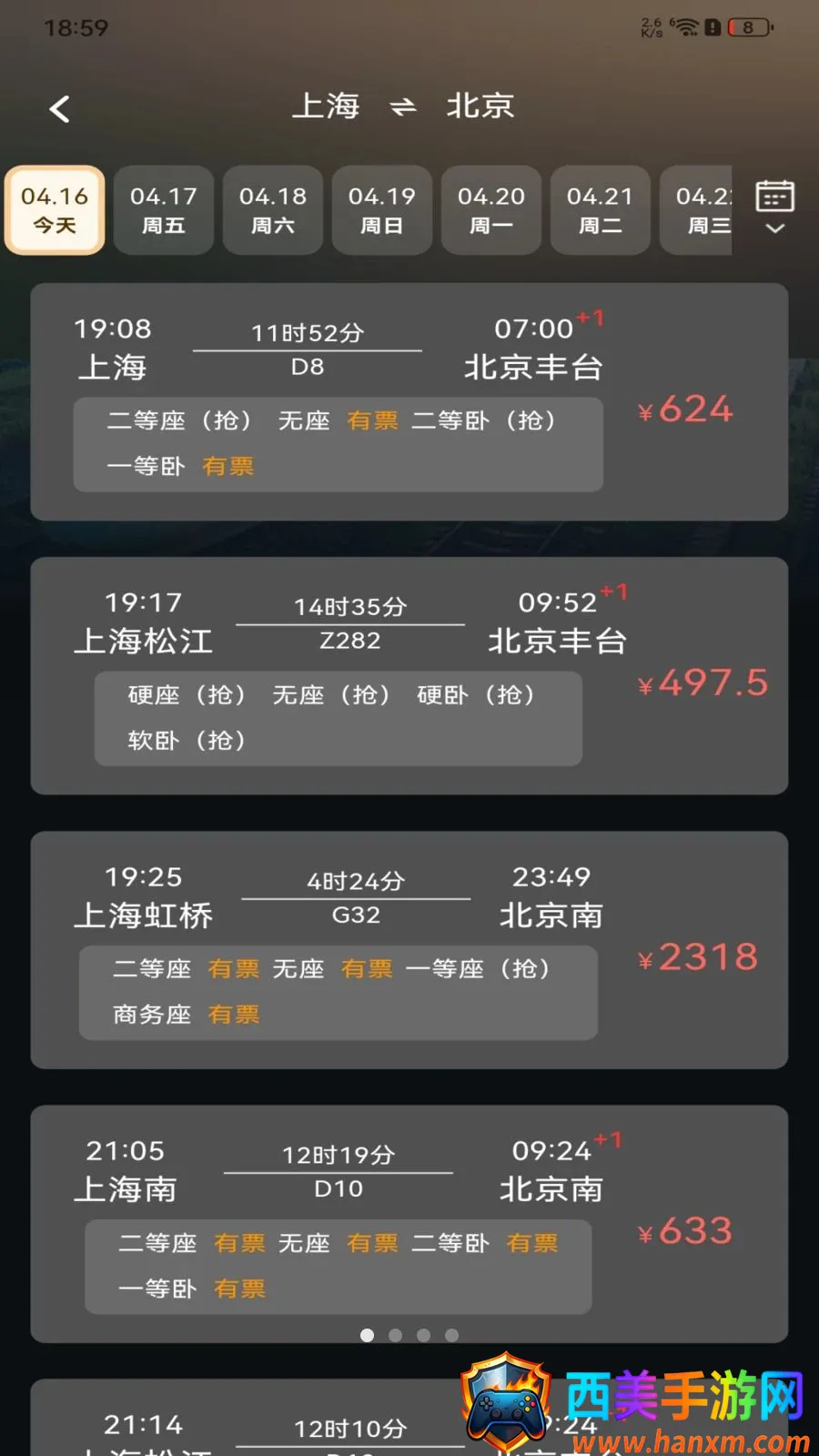Open train D8 departing 19:08
This screenshot has height=1456, width=819.
[x=409, y=402]
